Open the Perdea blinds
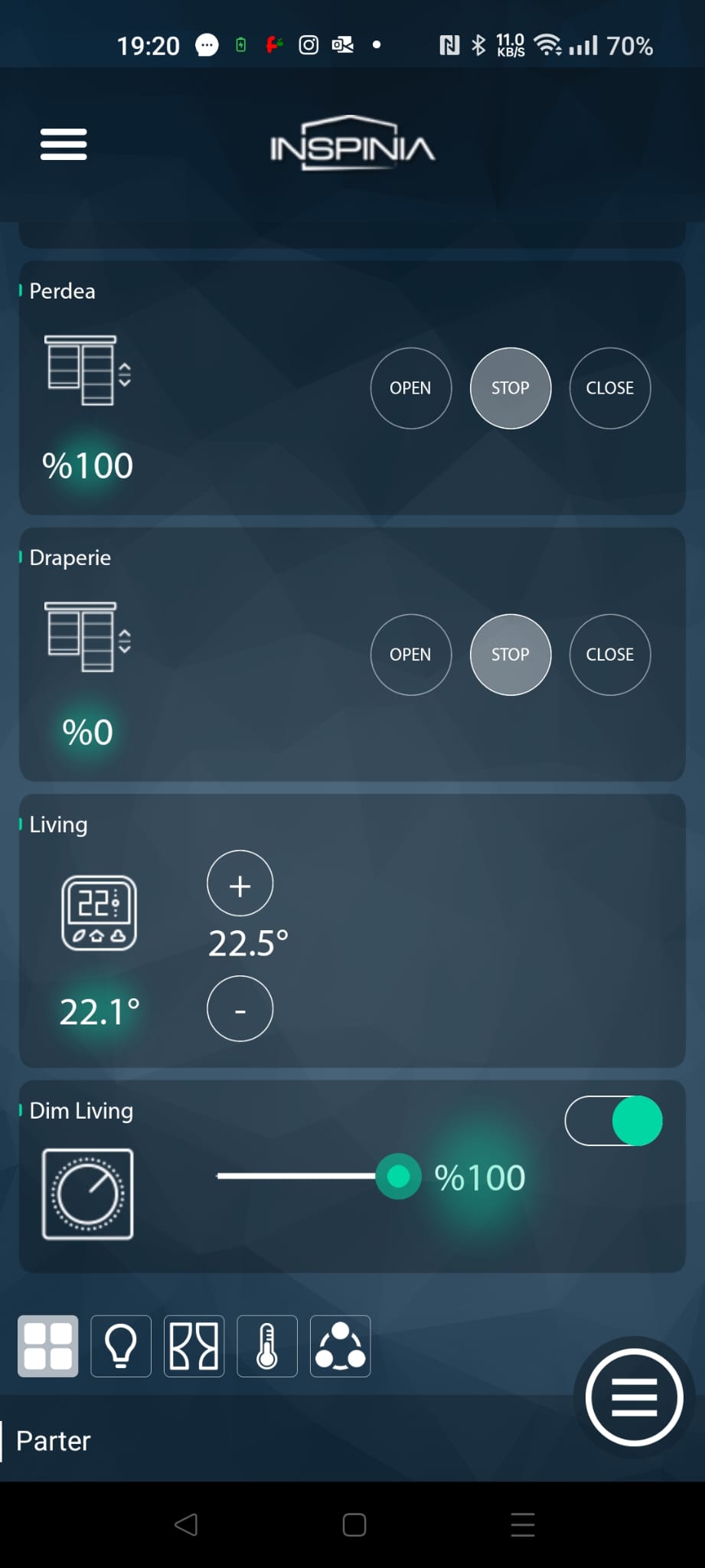 coord(411,388)
